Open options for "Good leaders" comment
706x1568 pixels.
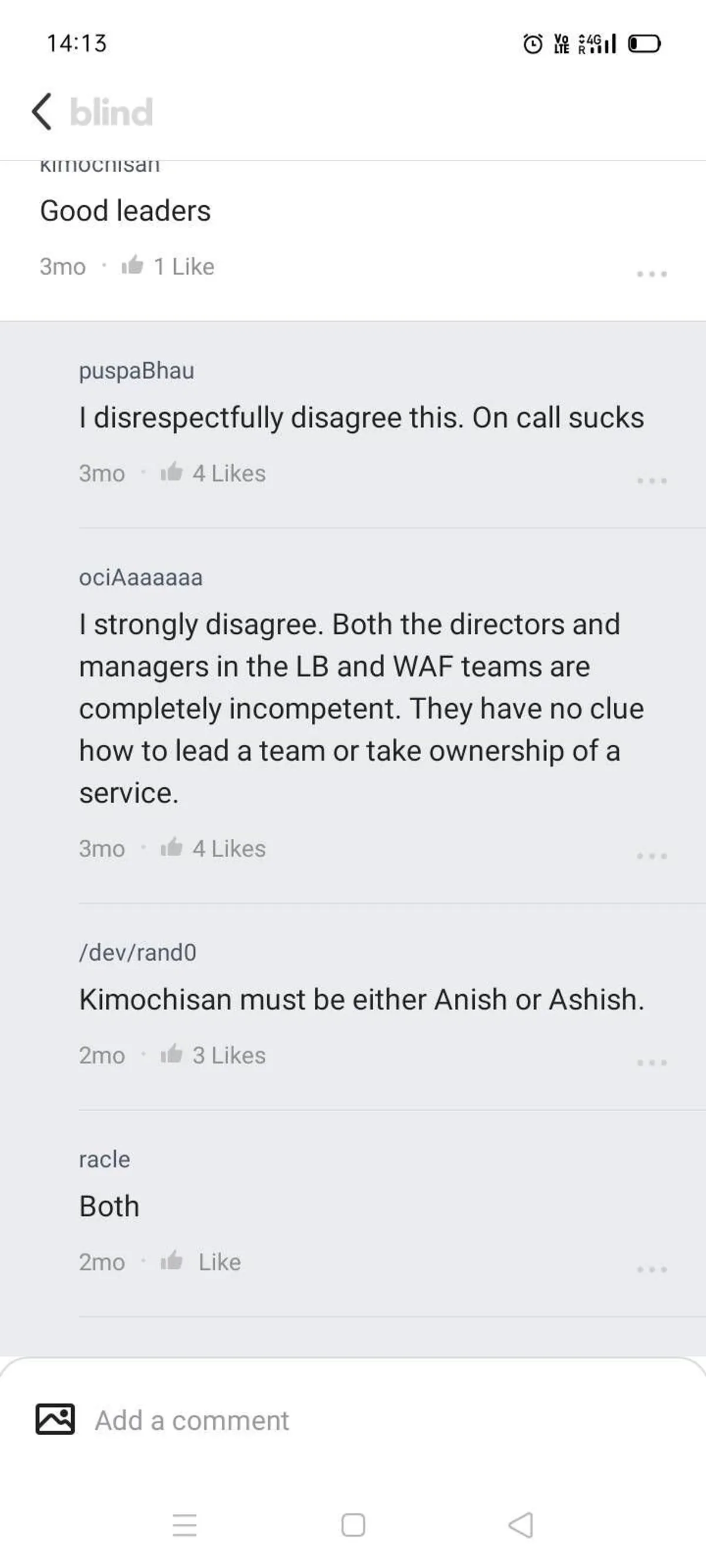651,273
